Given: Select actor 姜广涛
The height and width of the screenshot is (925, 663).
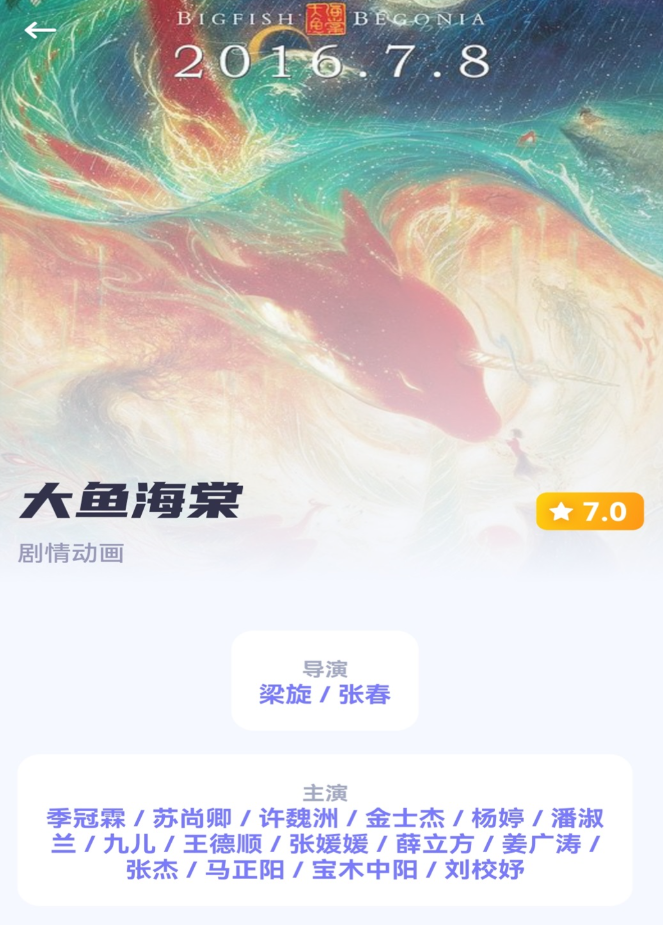Looking at the screenshot, I should (x=541, y=843).
